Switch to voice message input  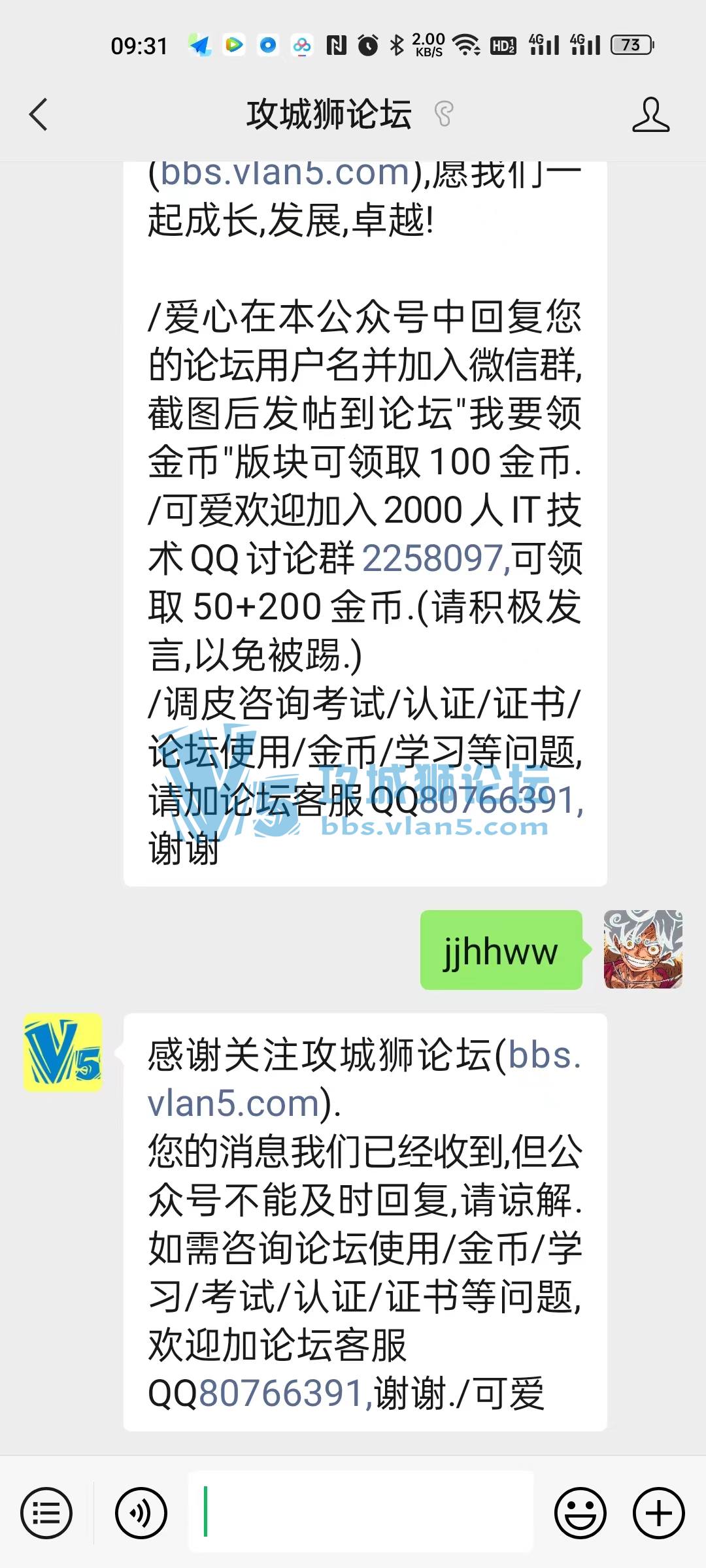point(141,1512)
